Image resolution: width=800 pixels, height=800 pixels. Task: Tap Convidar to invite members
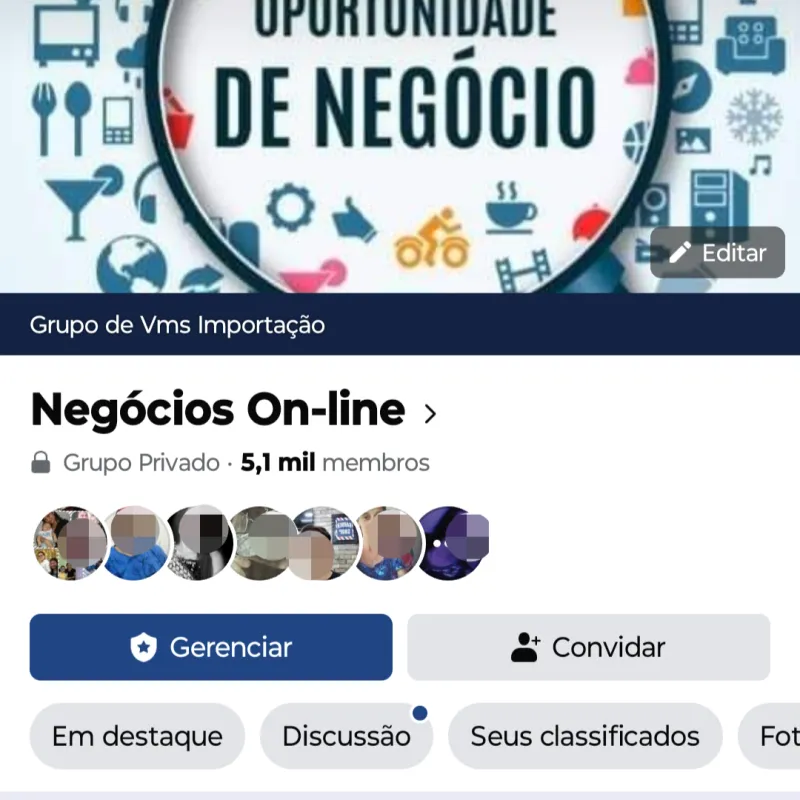[588, 647]
